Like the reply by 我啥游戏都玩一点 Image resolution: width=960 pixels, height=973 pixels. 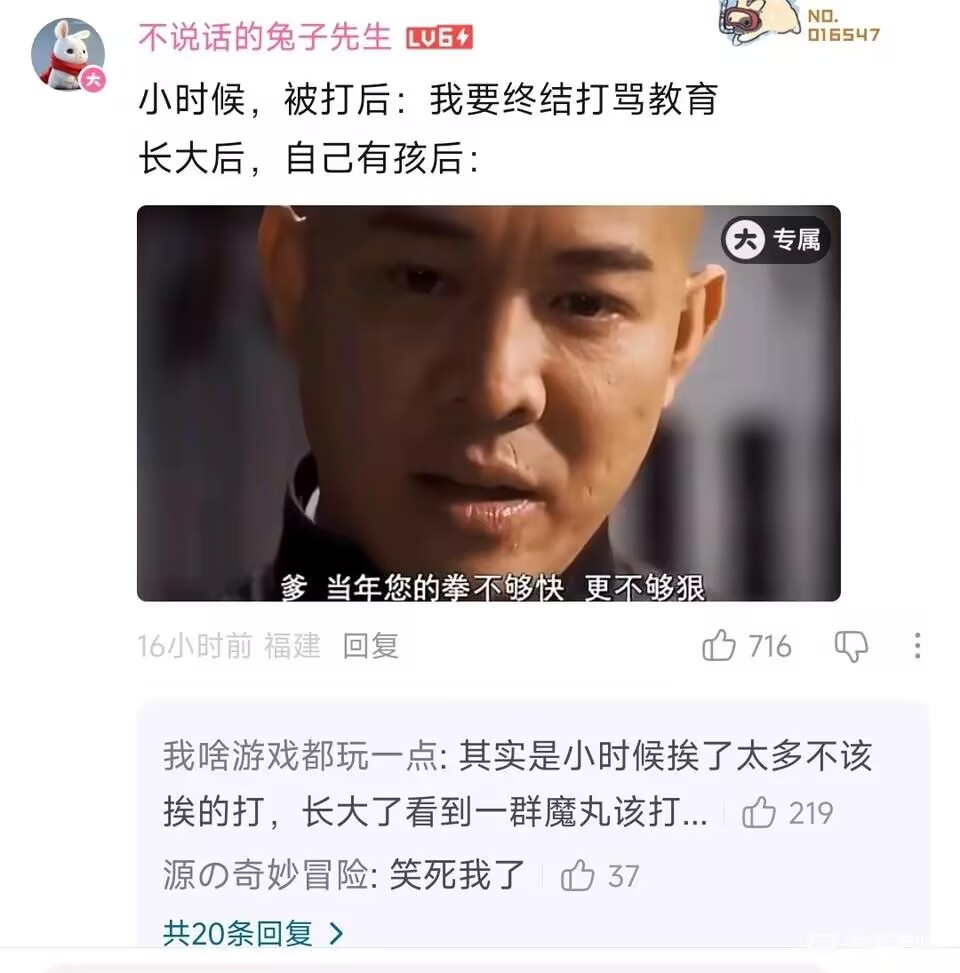coord(760,813)
